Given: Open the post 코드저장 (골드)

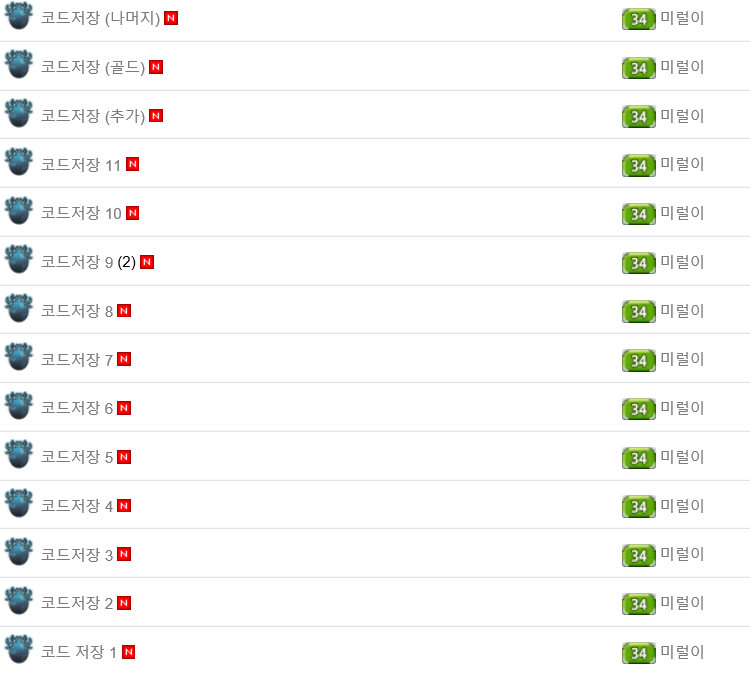Looking at the screenshot, I should [x=92, y=67].
